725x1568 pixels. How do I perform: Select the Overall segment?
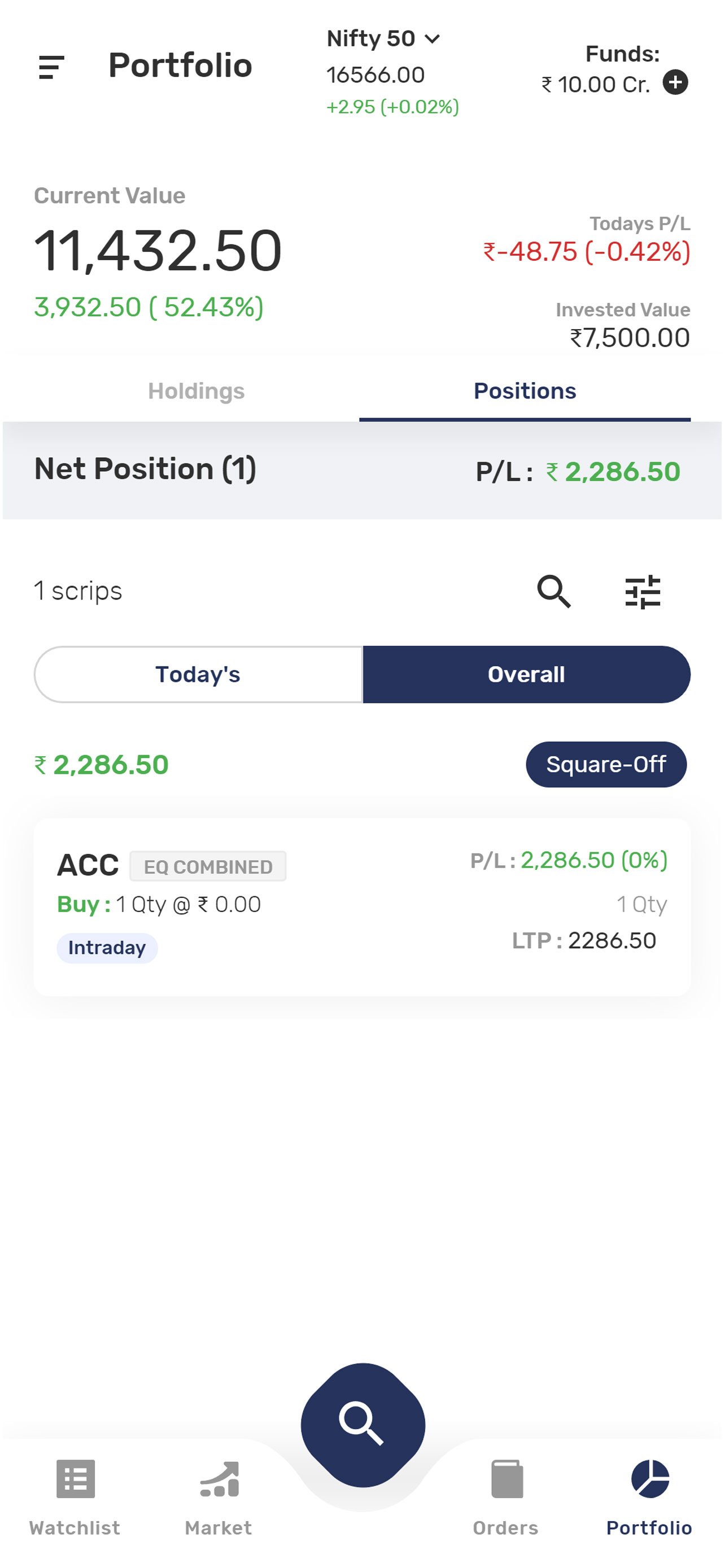pos(527,674)
